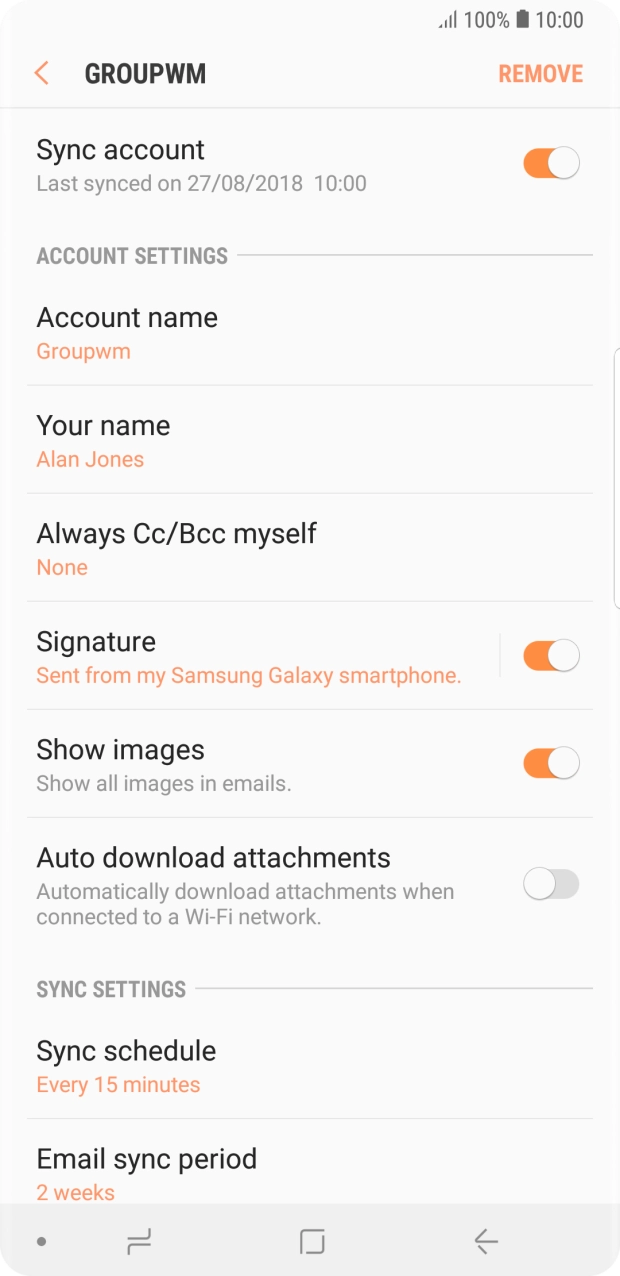Disable the Signature switch
The height and width of the screenshot is (1276, 620).
[551, 656]
